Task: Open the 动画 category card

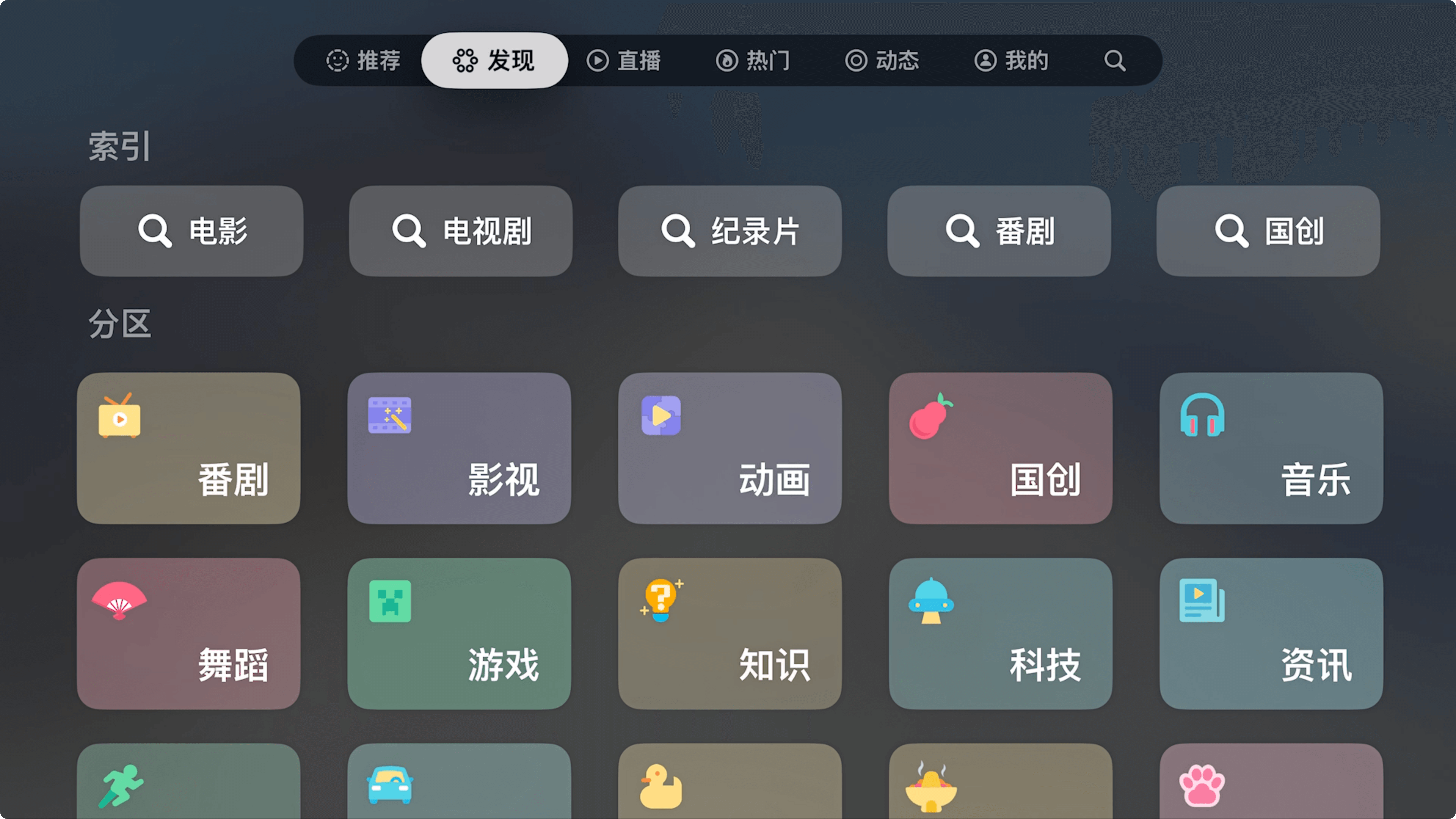Action: pos(730,448)
